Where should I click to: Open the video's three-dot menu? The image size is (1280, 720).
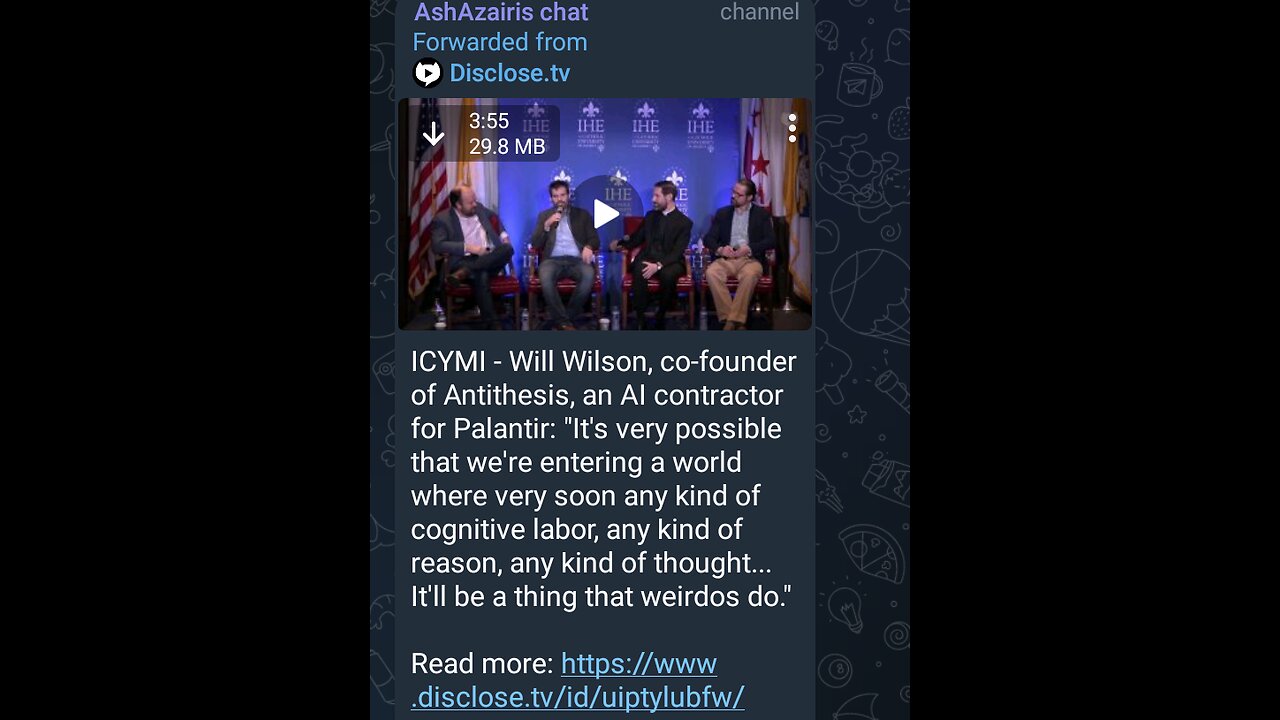point(791,128)
